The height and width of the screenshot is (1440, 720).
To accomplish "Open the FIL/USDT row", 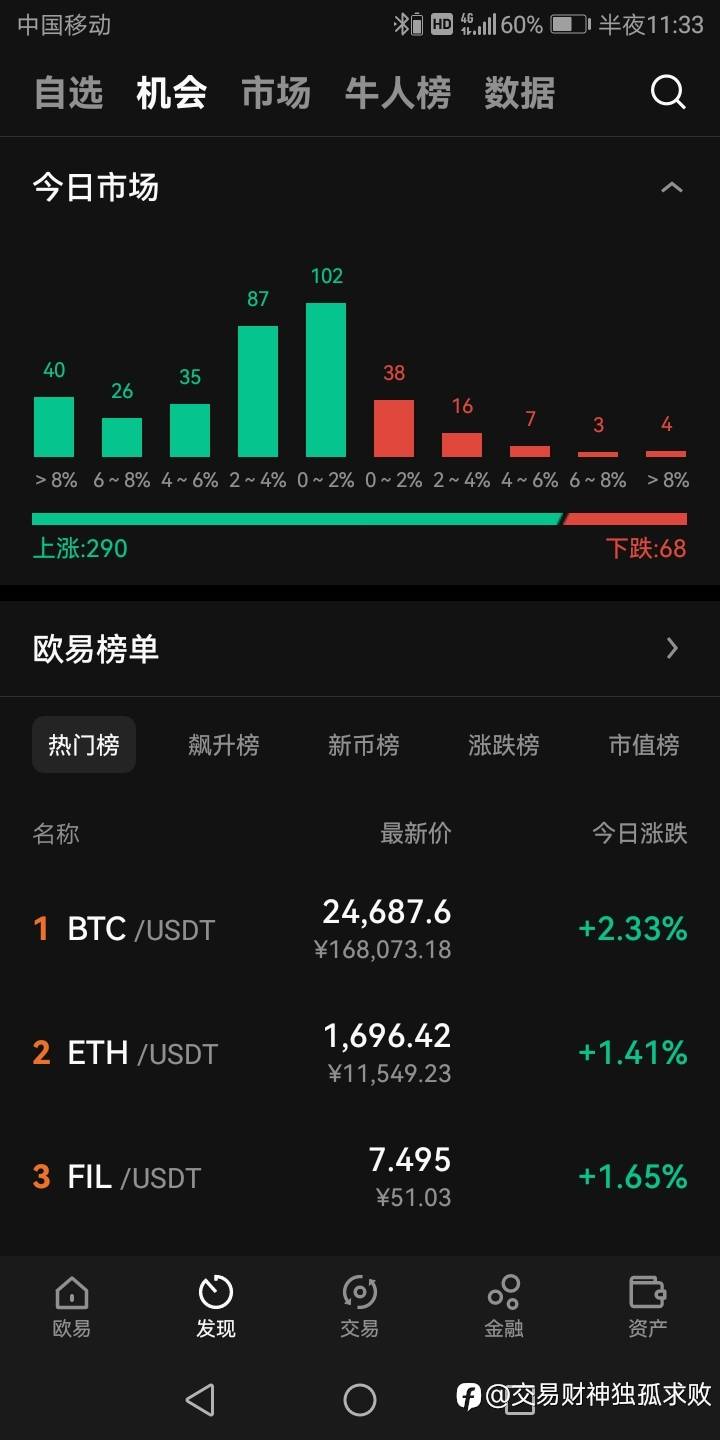I will click(360, 1177).
